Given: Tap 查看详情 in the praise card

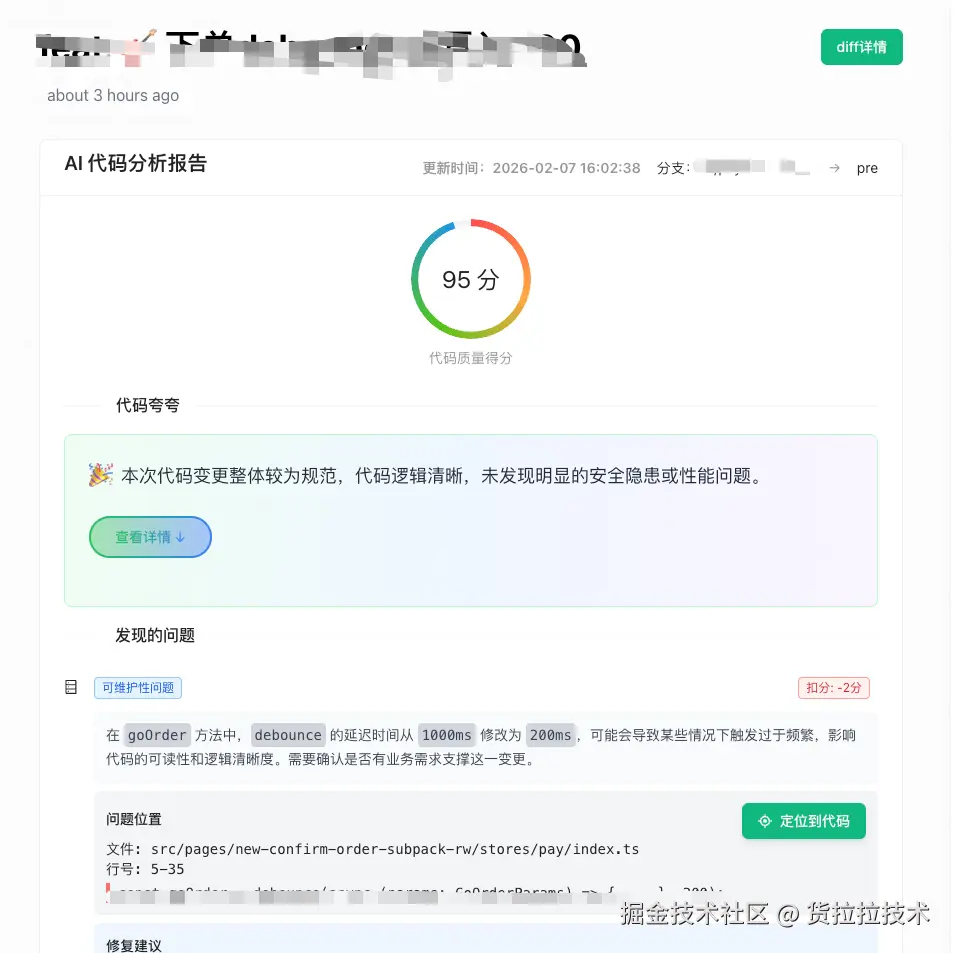Looking at the screenshot, I should tap(150, 537).
